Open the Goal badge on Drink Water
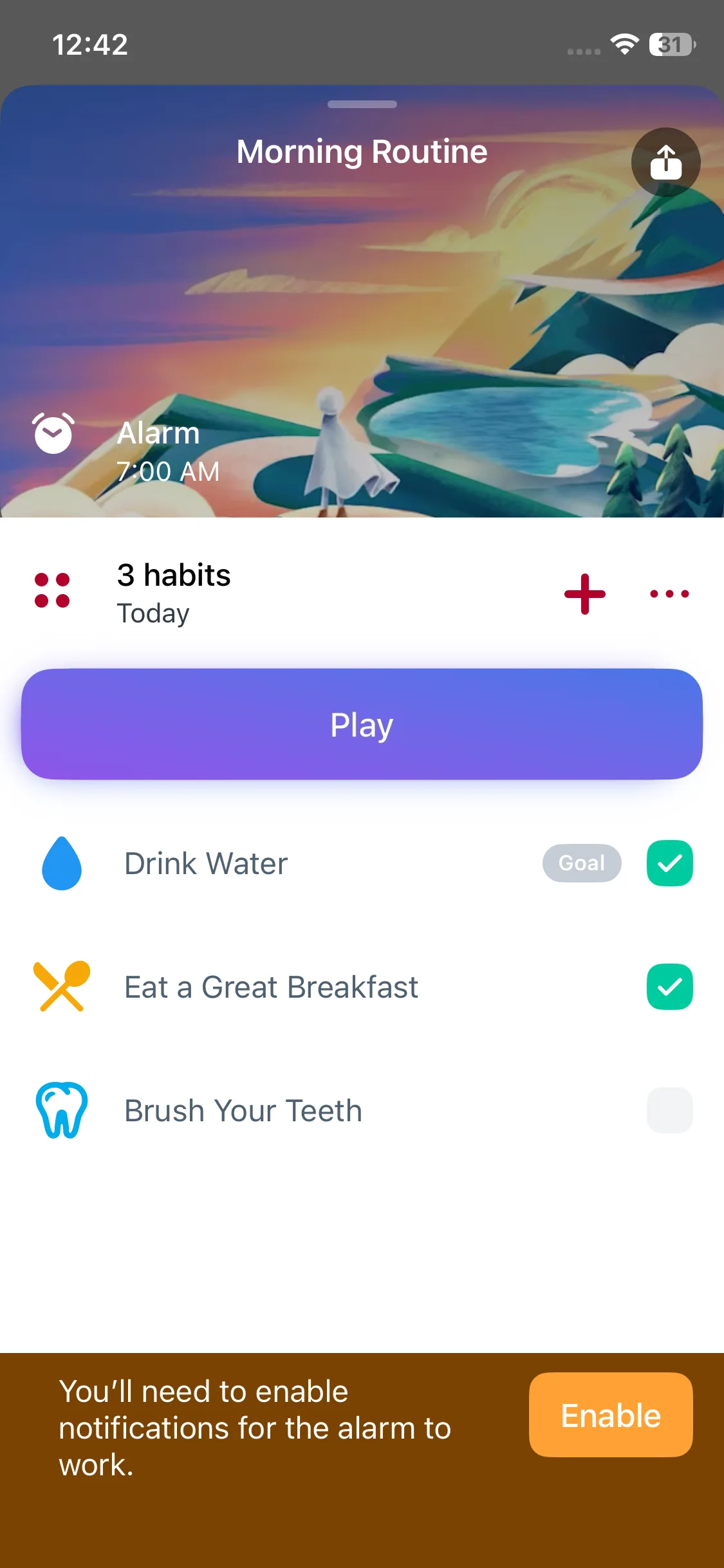This screenshot has width=724, height=1568. (x=581, y=863)
